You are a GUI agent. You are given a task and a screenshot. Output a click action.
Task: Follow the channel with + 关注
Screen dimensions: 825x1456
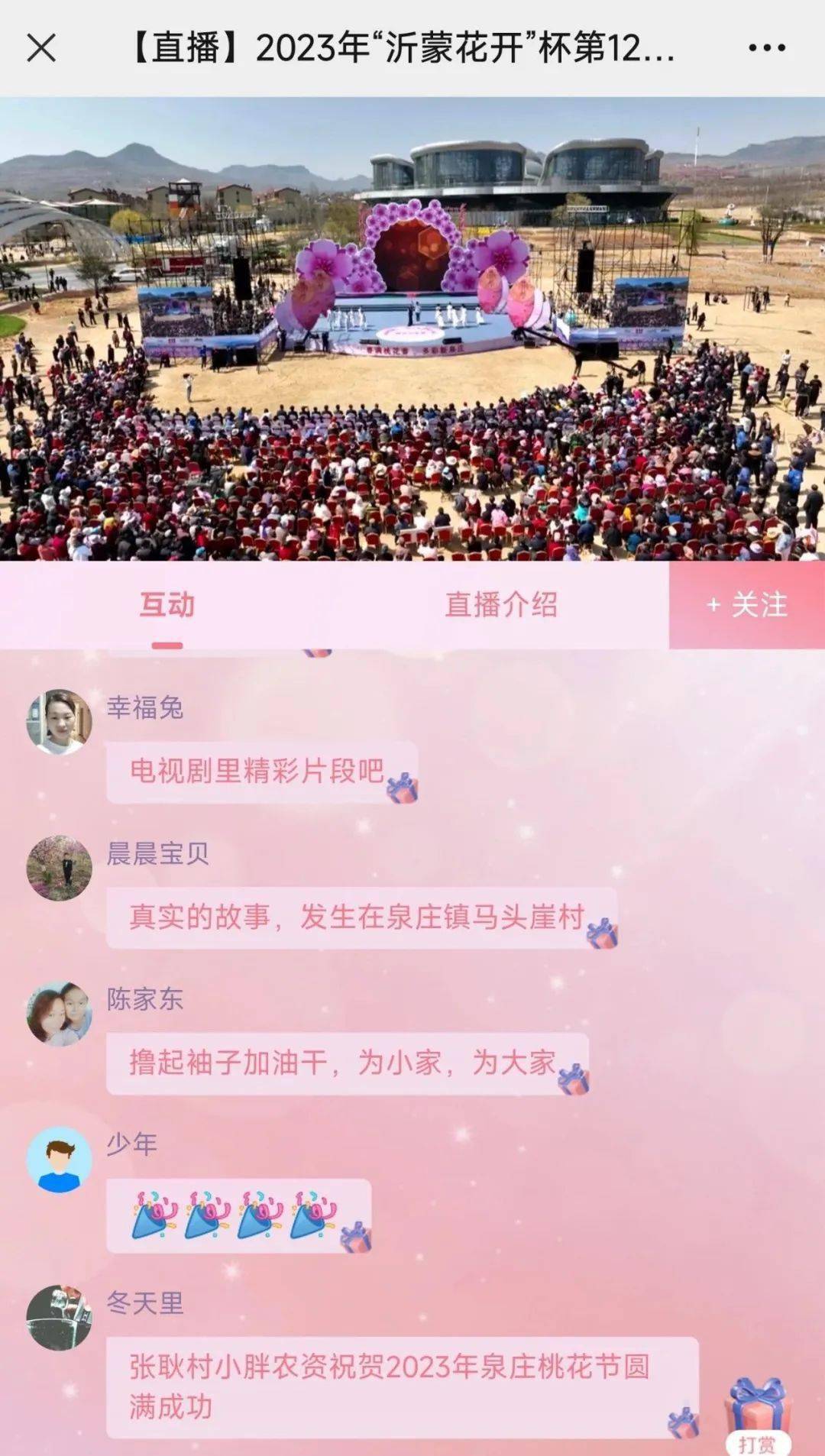(x=747, y=605)
